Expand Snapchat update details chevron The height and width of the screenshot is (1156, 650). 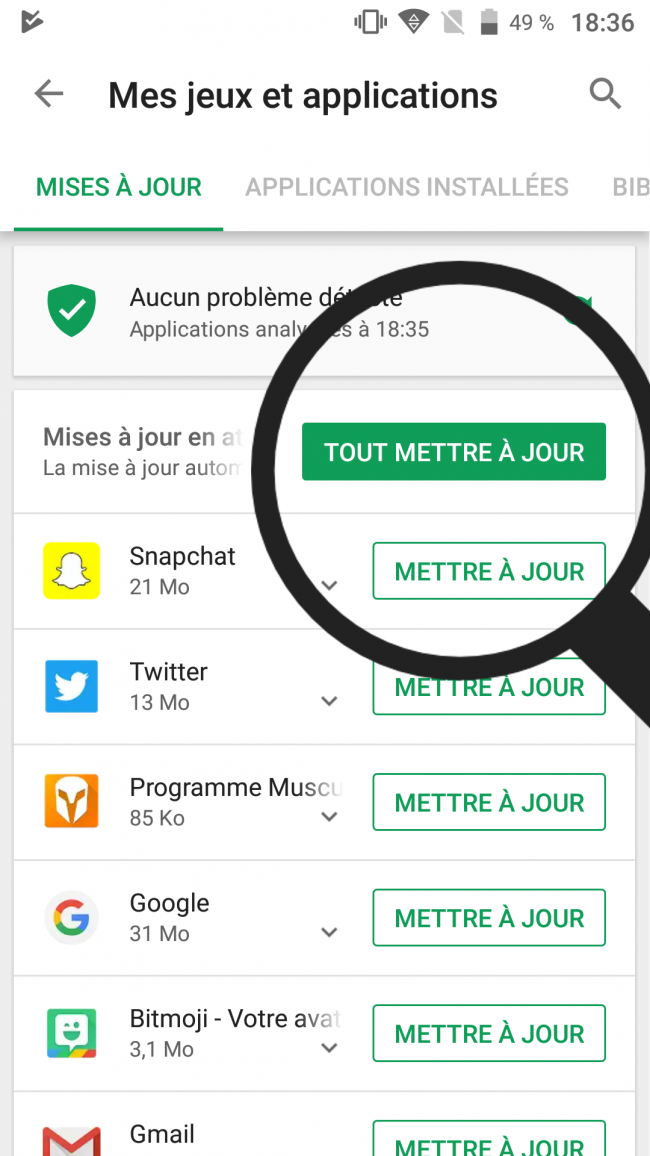pos(329,586)
